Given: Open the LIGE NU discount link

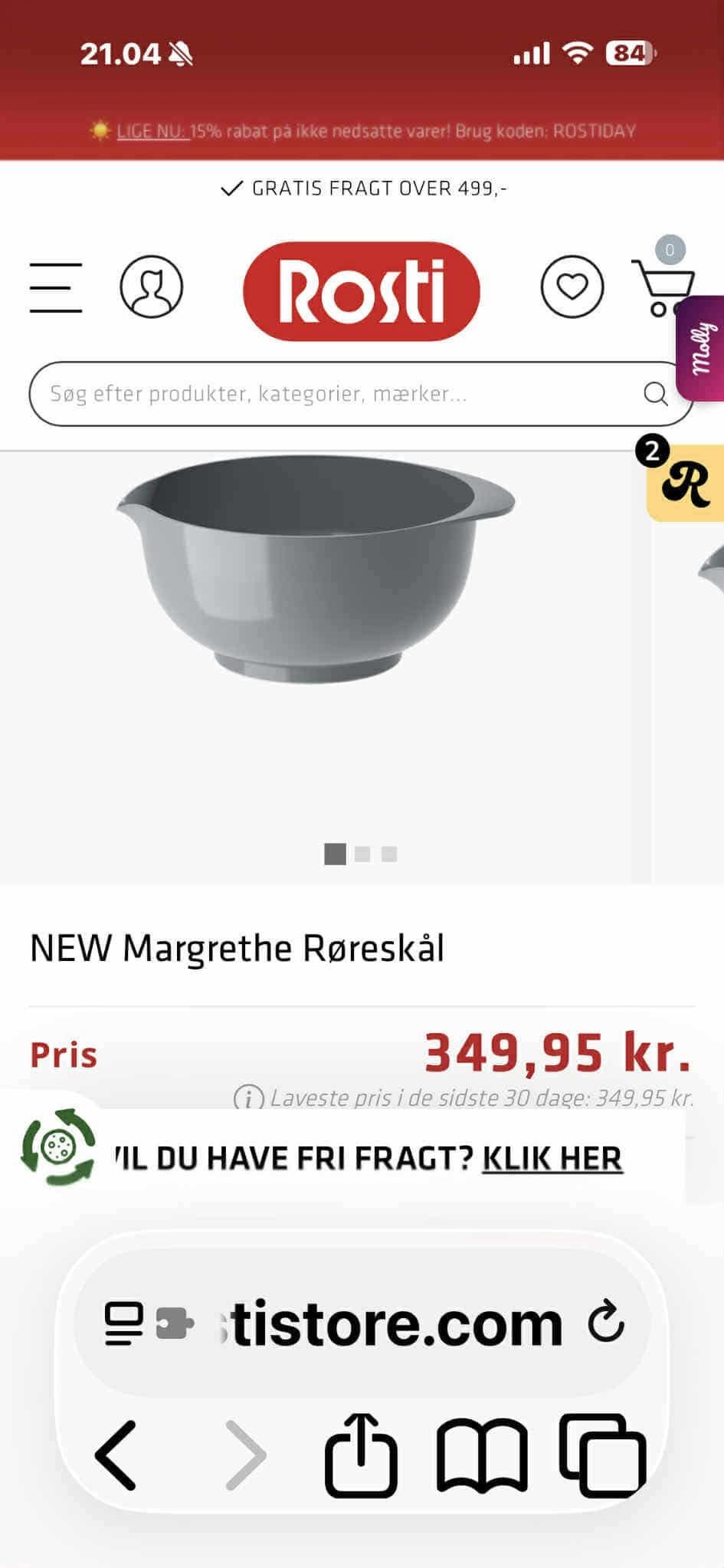Looking at the screenshot, I should (x=152, y=131).
